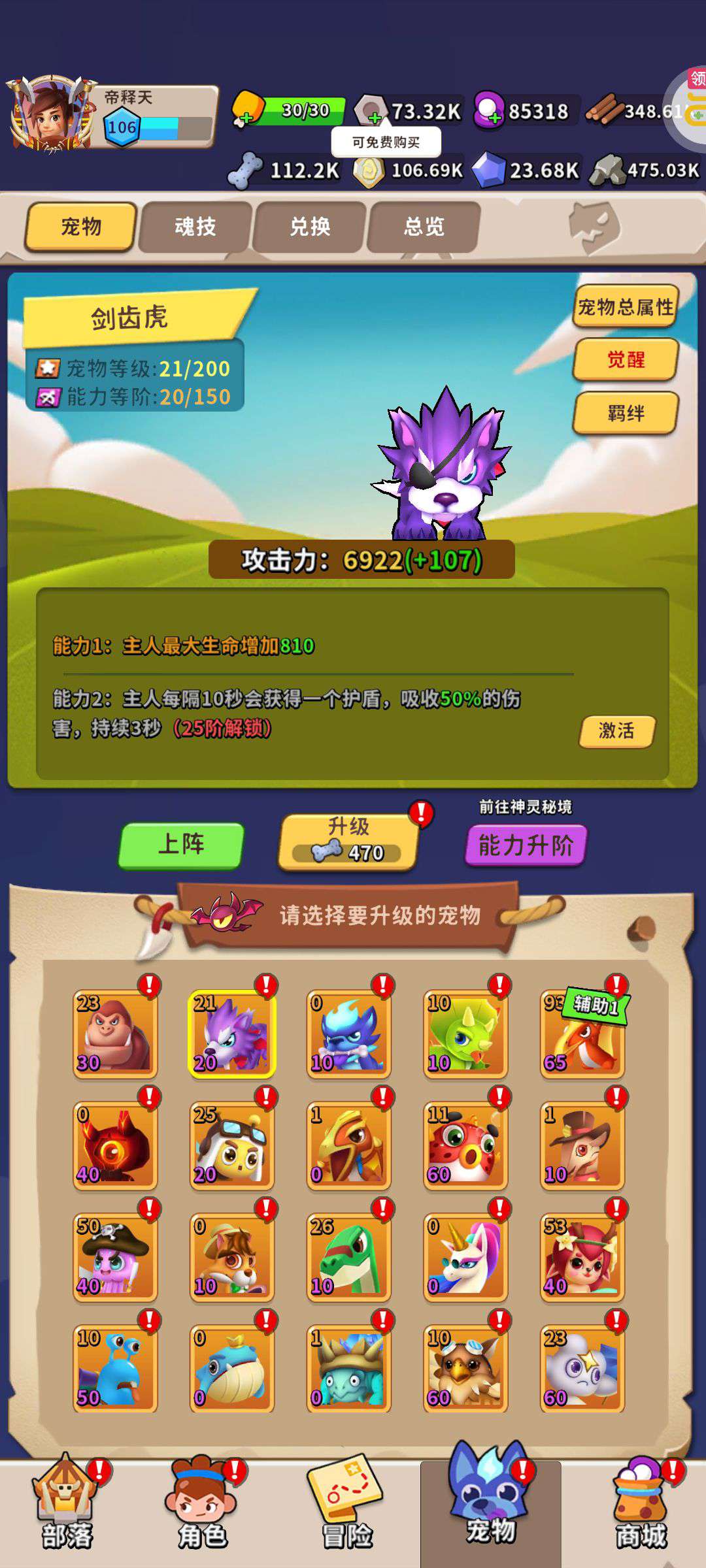The image size is (706, 1568).
Task: Open the 商城 shop
Action: tap(641, 1509)
